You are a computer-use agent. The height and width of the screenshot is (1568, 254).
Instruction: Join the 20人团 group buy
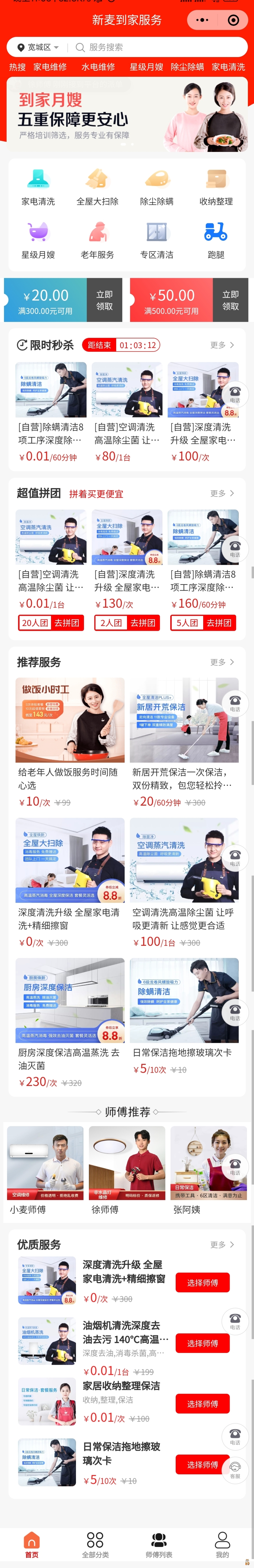(51, 623)
